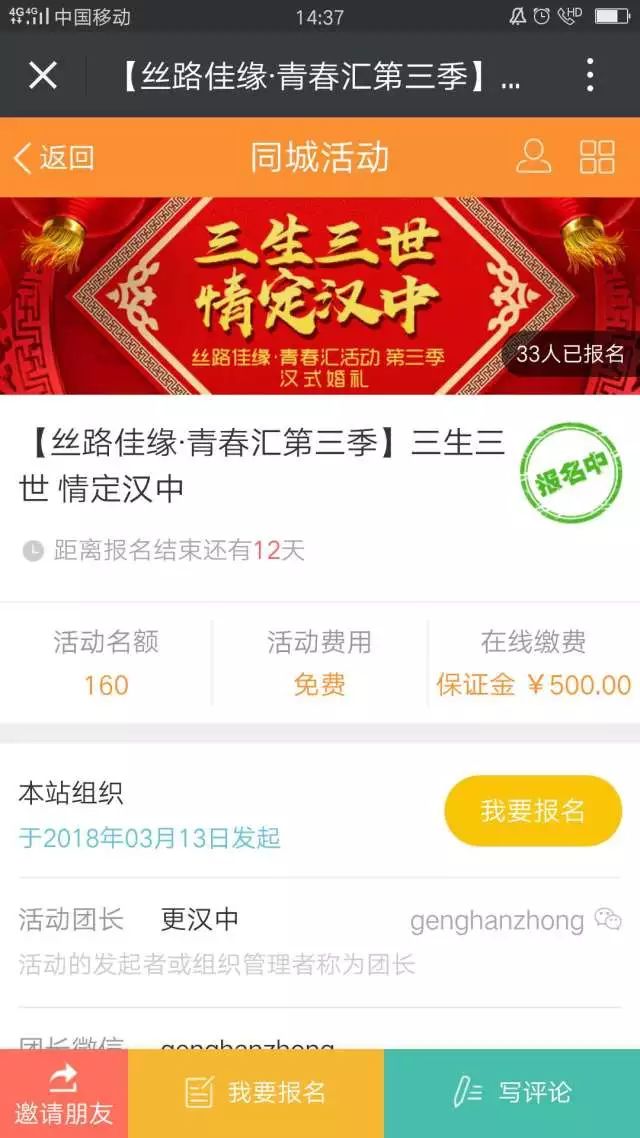640x1138 pixels.
Task: Open the three-dot overflow menu
Action: coord(591,75)
